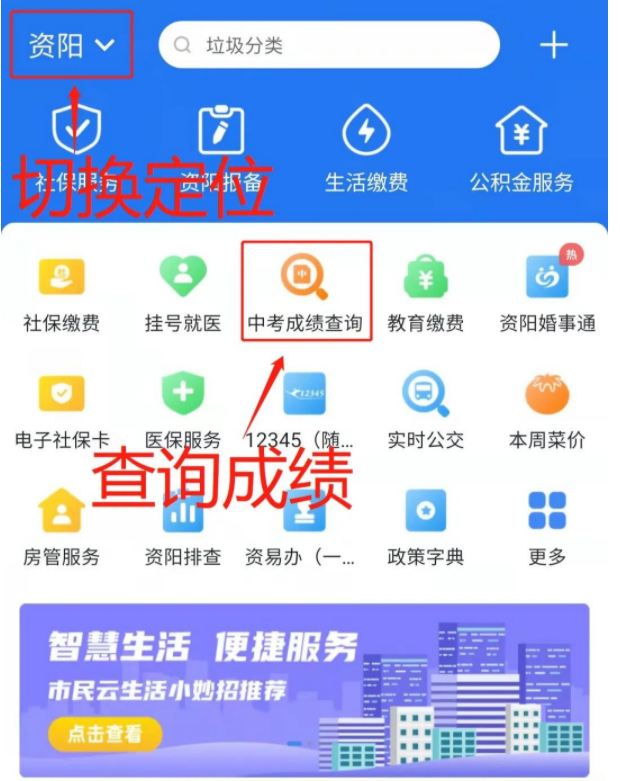Open 资阳婚事通
This screenshot has height=781, width=620.
[547, 290]
